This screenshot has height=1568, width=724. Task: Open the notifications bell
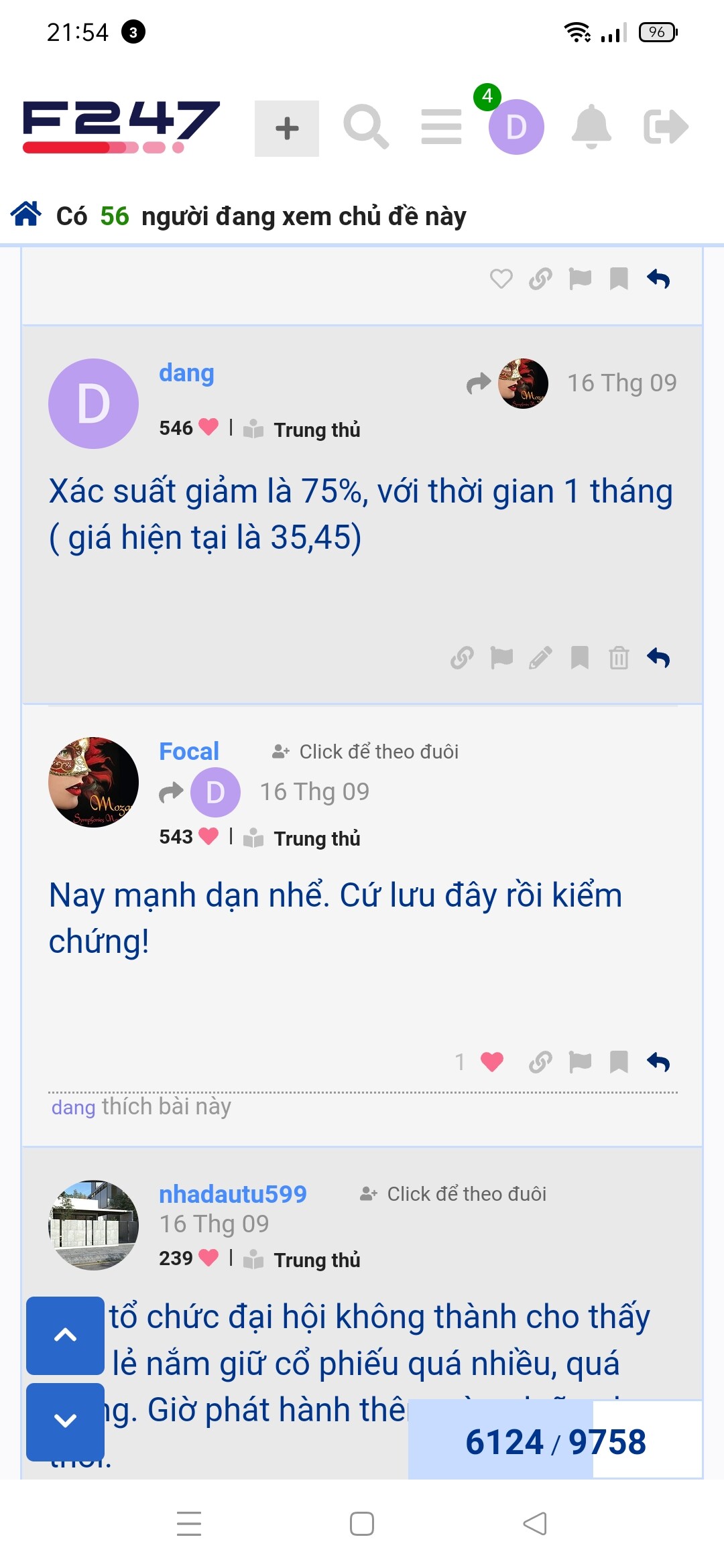tap(591, 126)
